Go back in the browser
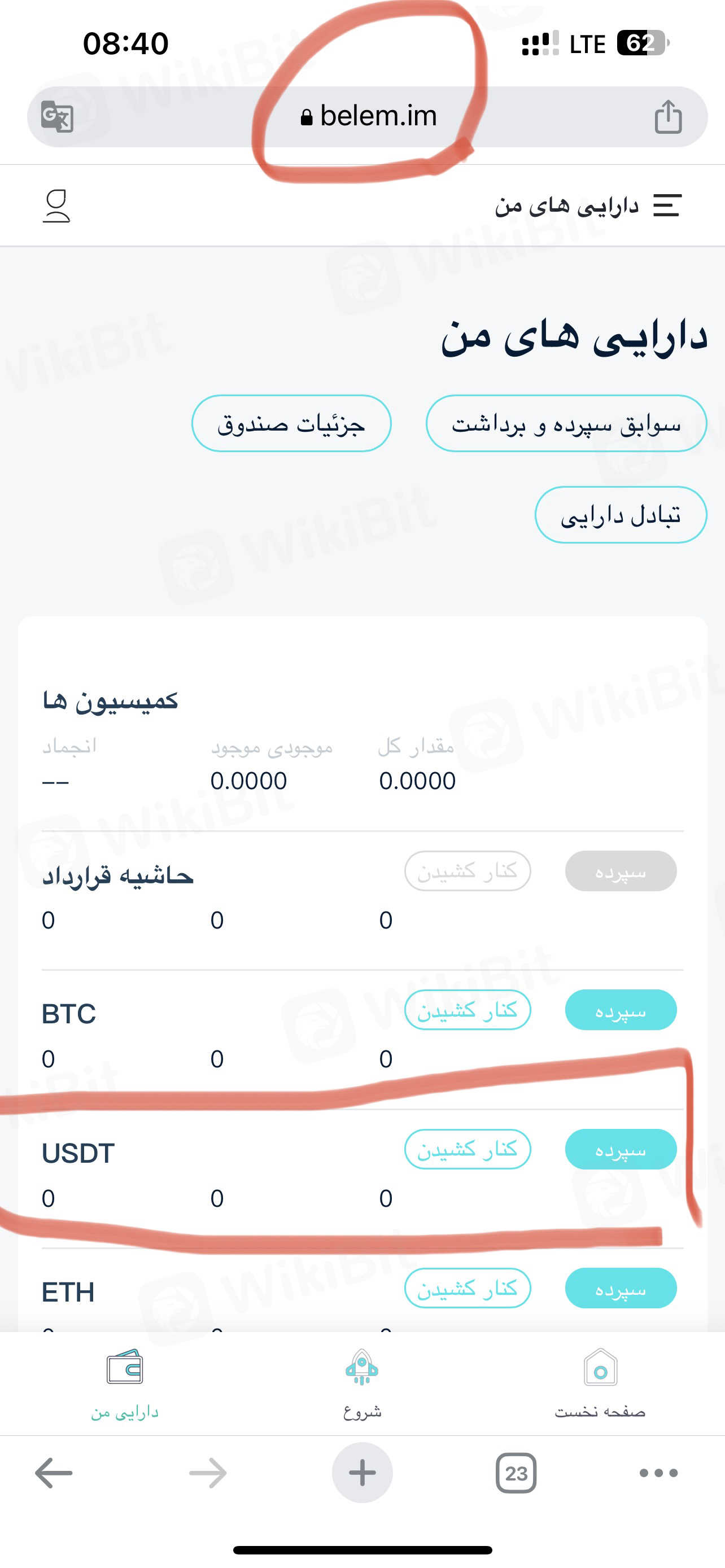 click(54, 1473)
